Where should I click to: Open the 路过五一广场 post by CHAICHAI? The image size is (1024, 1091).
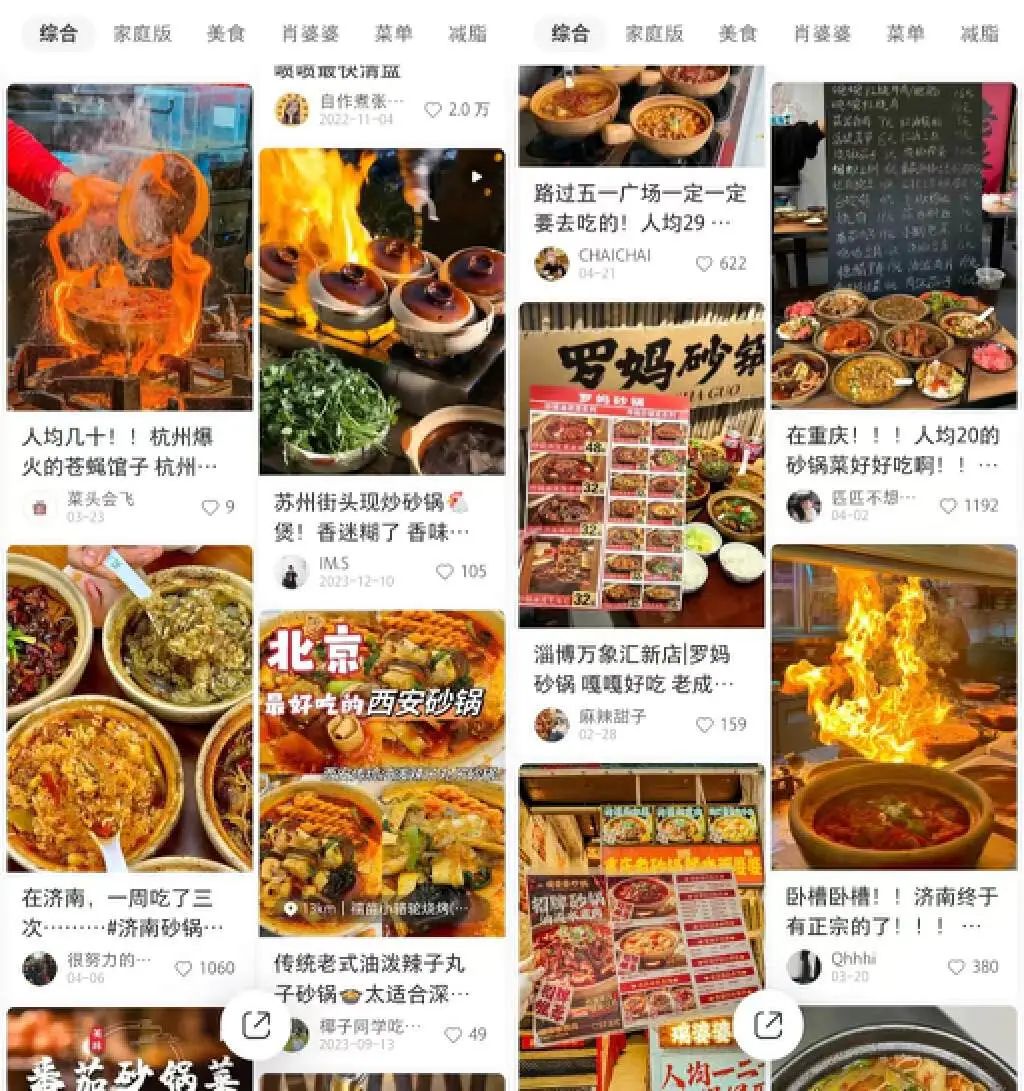641,207
